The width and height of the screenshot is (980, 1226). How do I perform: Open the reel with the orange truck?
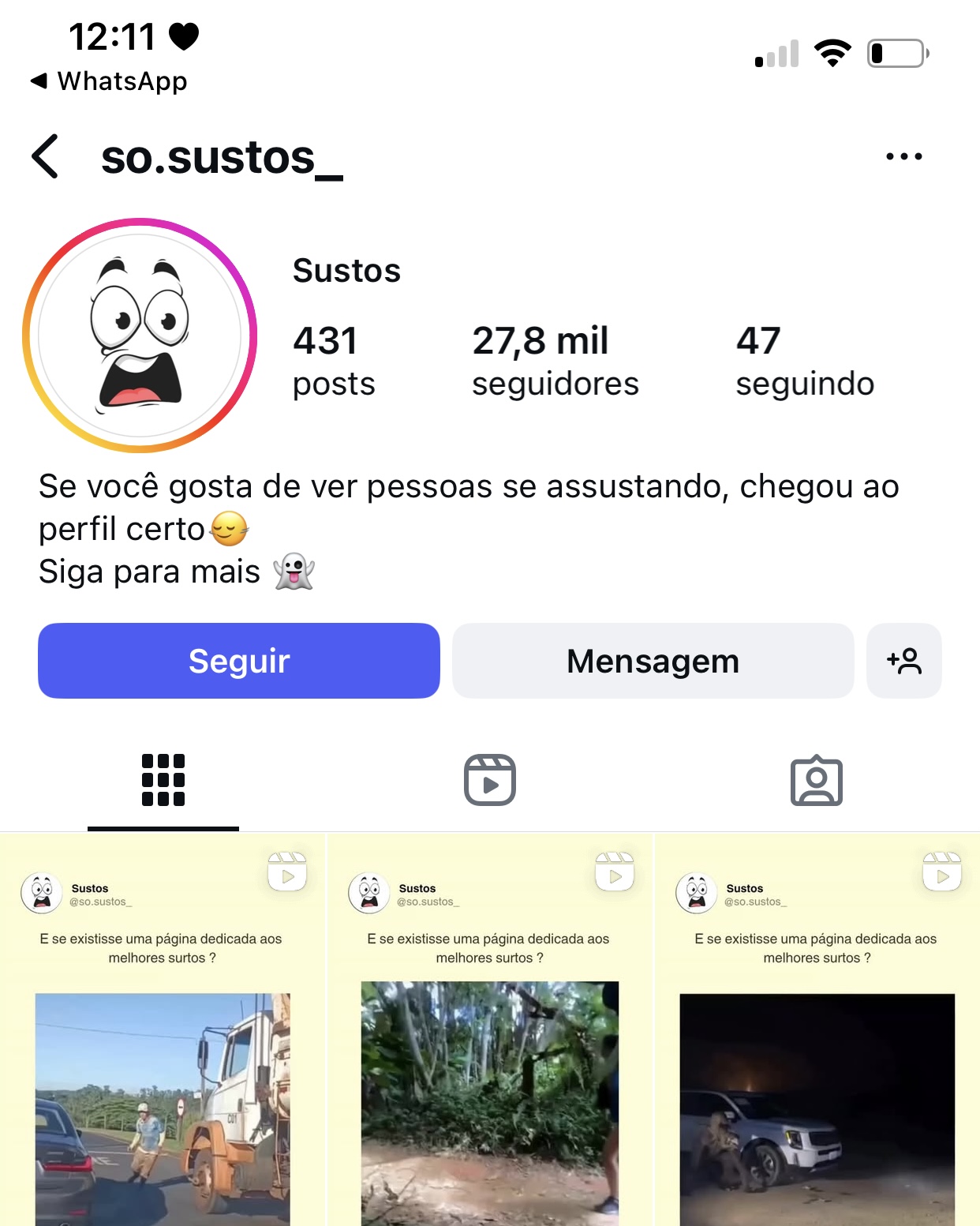point(163,1105)
